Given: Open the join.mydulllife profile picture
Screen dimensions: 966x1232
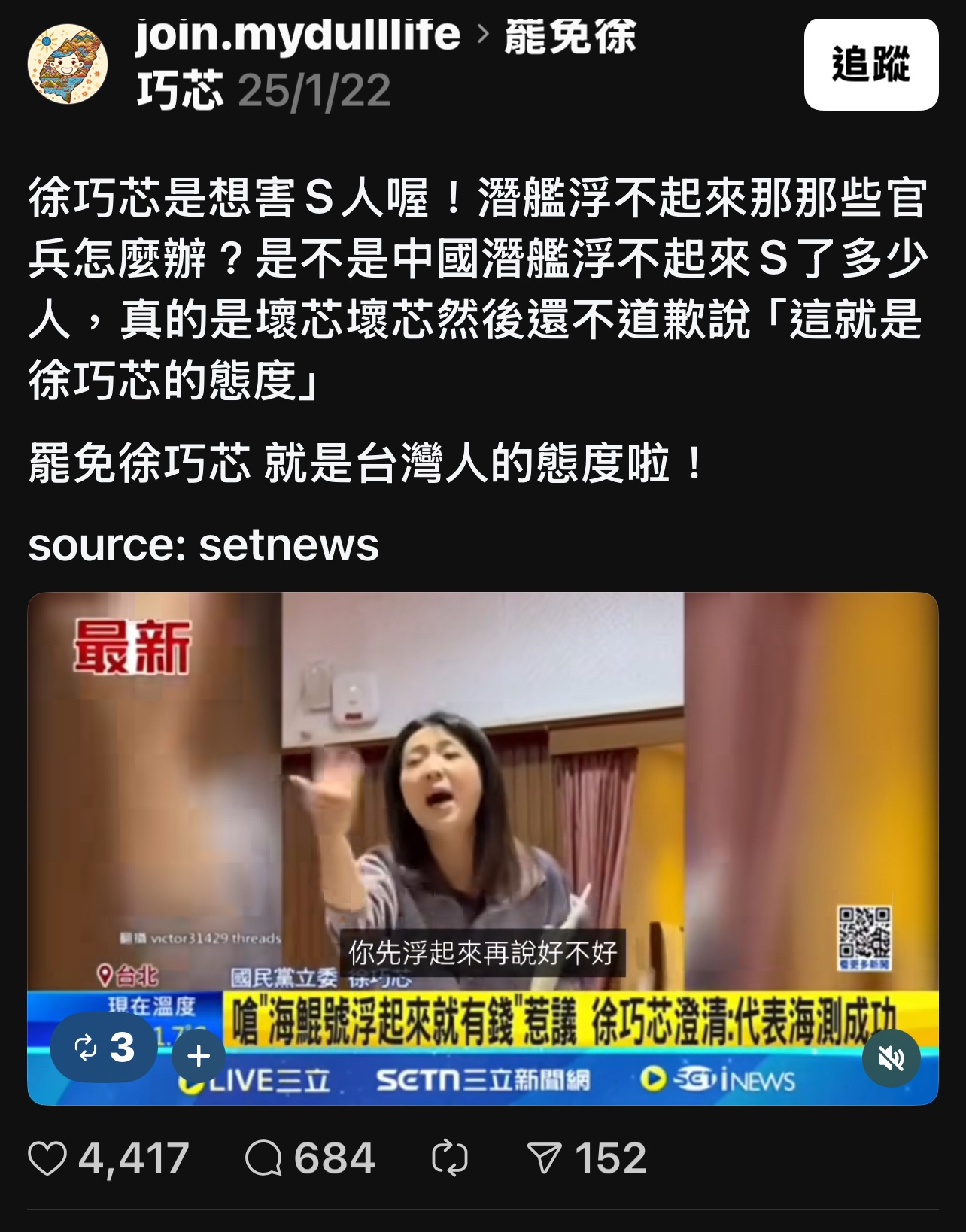Looking at the screenshot, I should [68, 65].
